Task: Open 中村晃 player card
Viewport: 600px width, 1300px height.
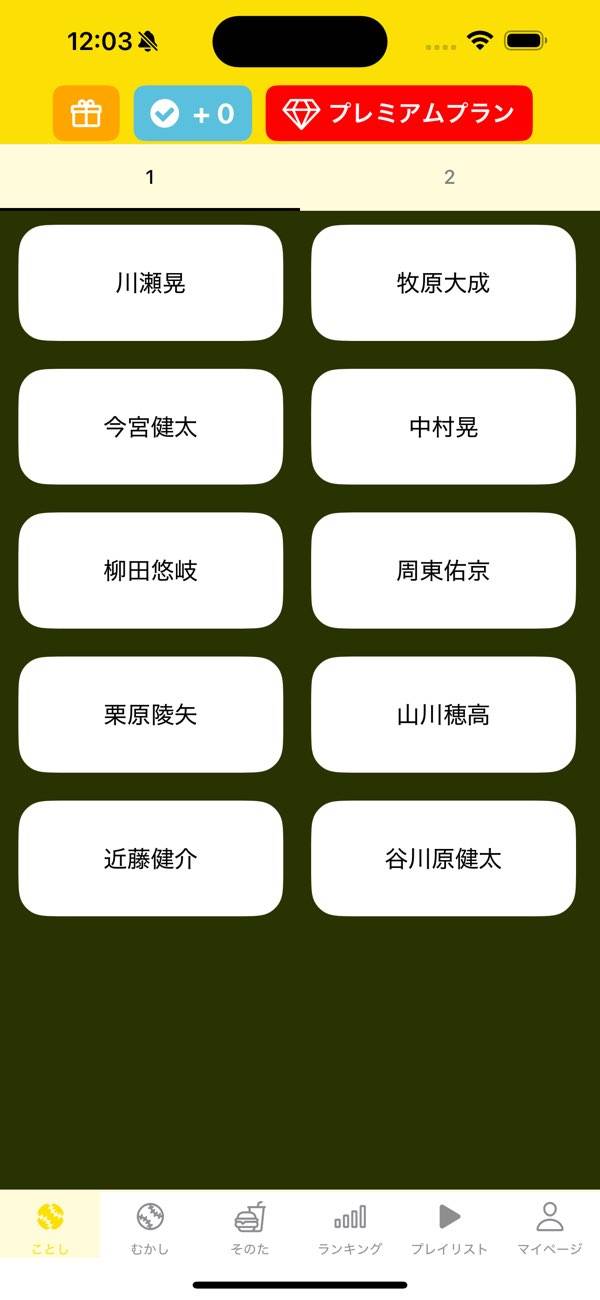Action: click(443, 427)
